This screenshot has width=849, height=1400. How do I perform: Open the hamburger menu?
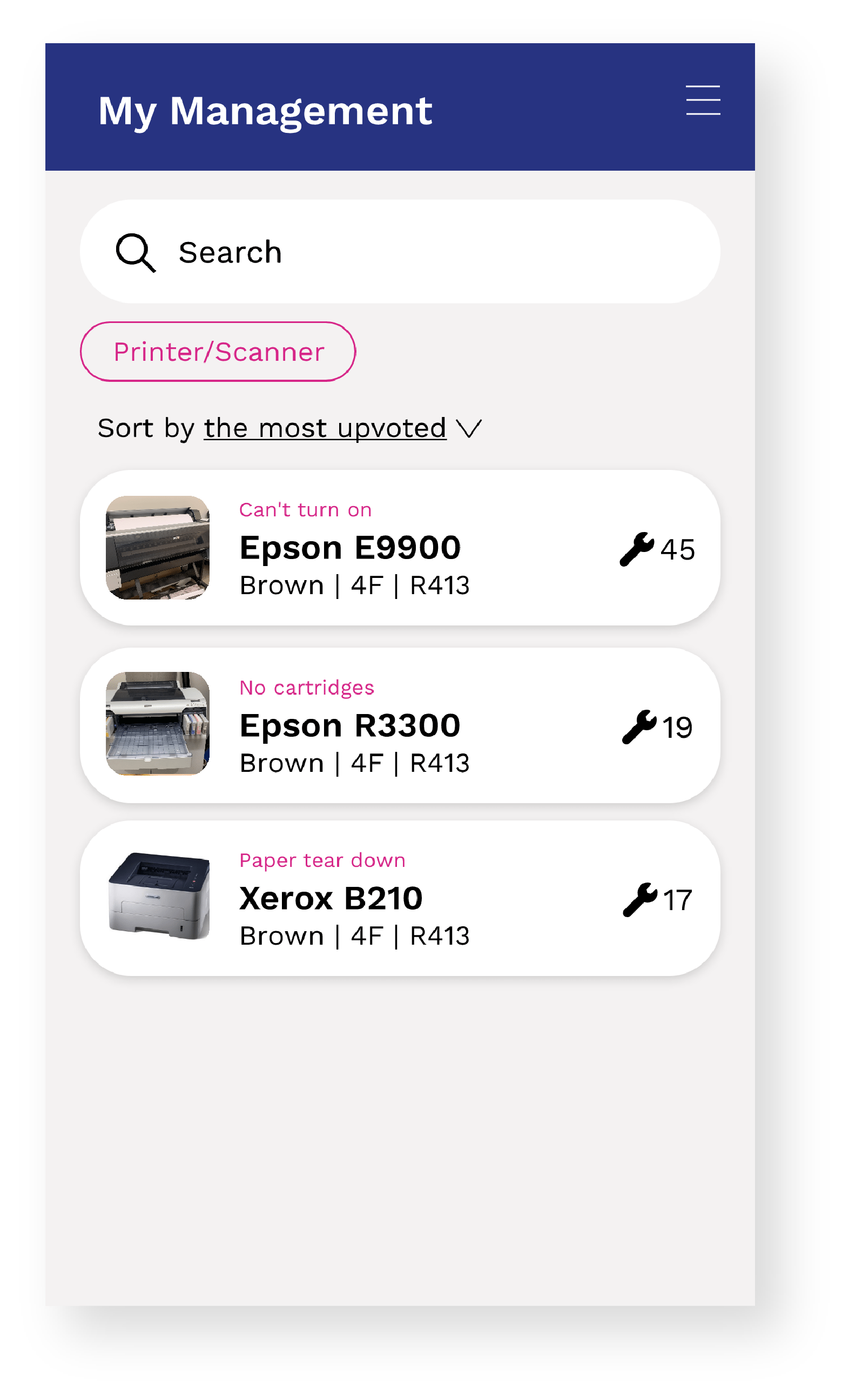tap(703, 100)
